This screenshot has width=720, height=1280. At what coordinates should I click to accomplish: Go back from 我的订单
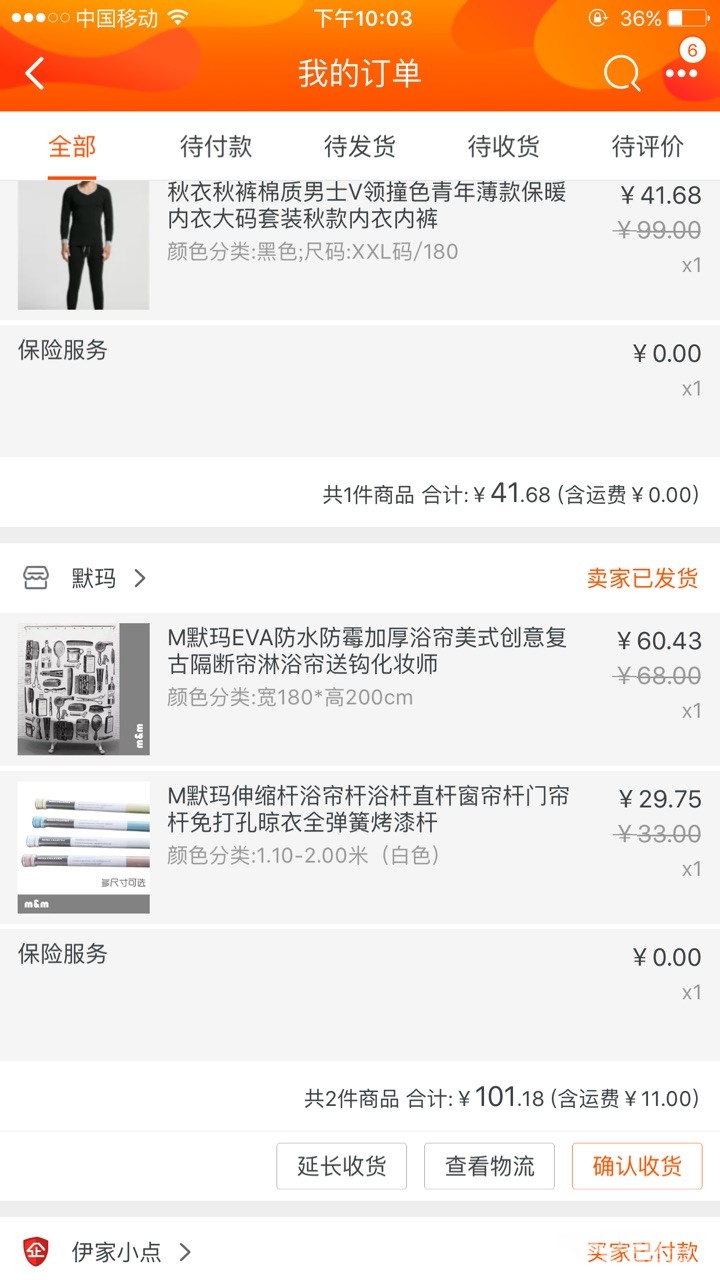click(36, 74)
